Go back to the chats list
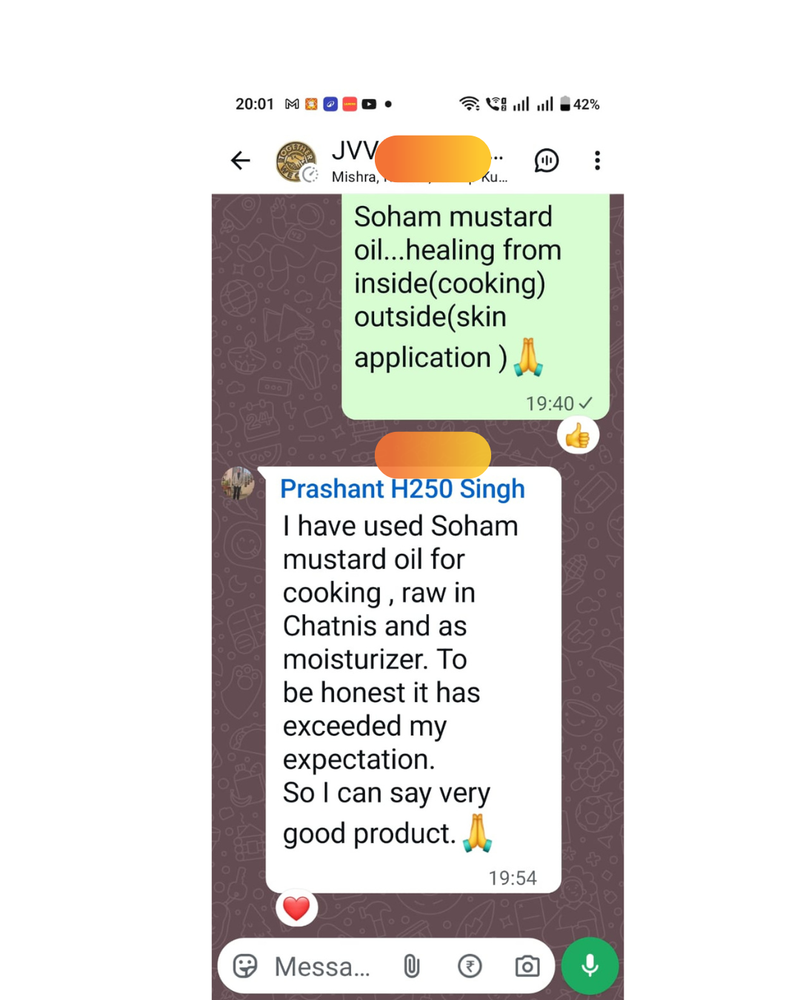The width and height of the screenshot is (800, 1000). tap(240, 160)
